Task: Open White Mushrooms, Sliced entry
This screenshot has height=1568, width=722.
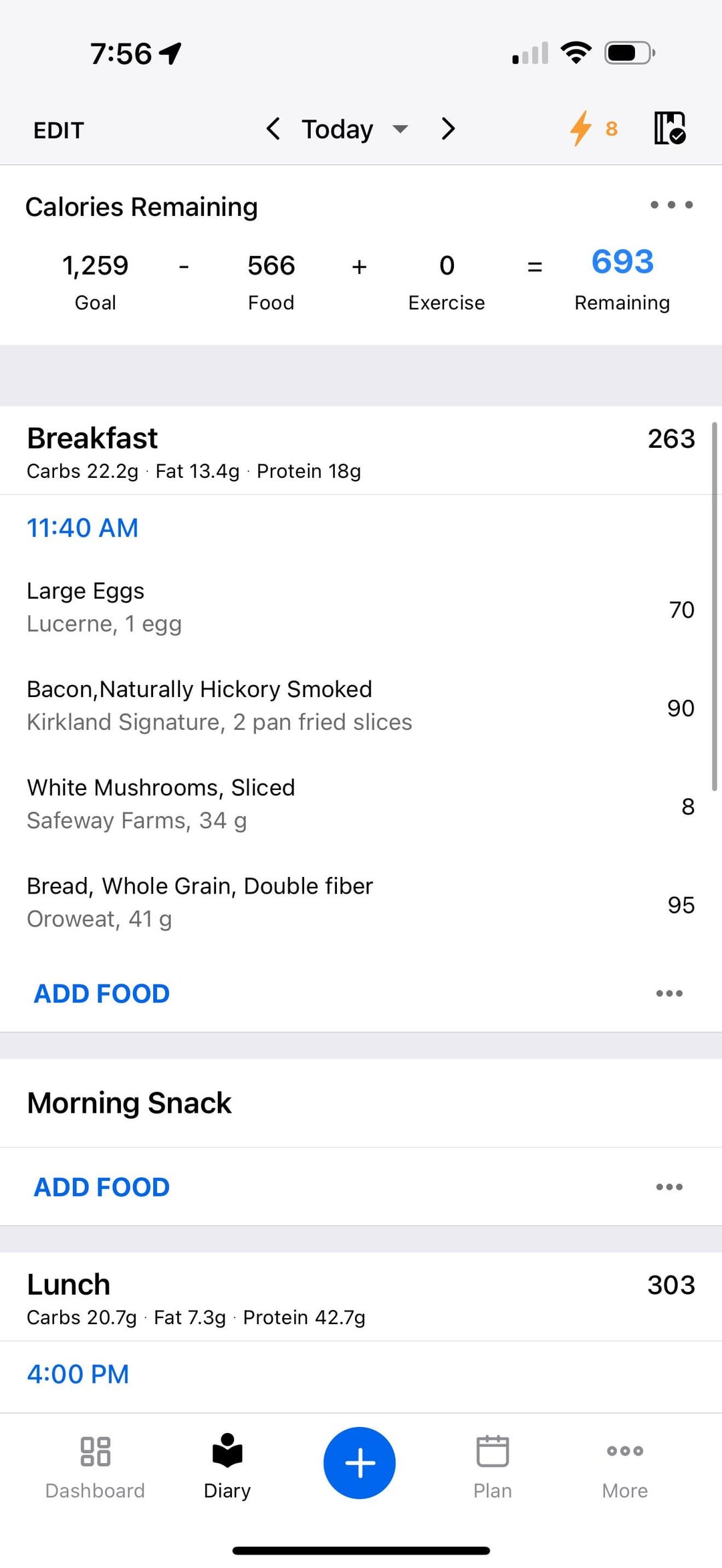Action: coord(361,805)
